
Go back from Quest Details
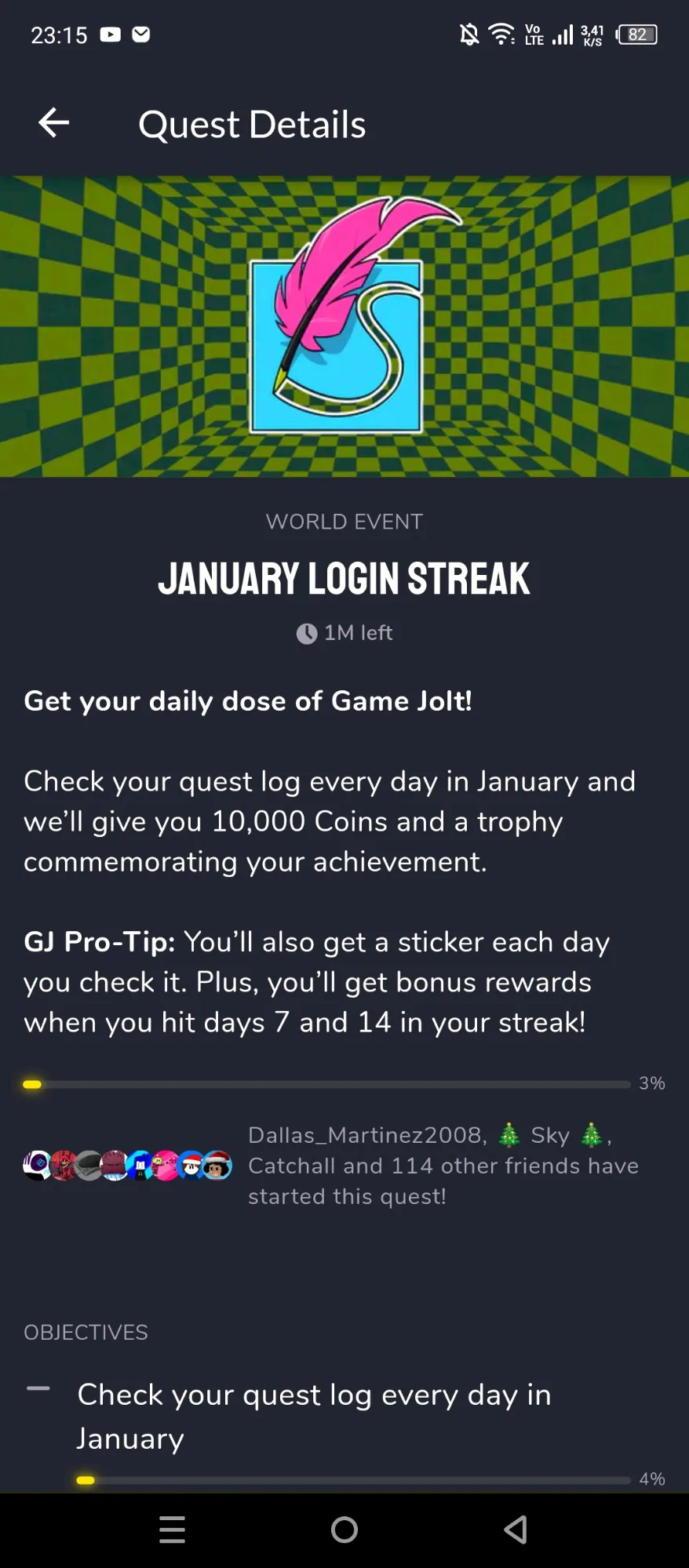pyautogui.click(x=54, y=122)
